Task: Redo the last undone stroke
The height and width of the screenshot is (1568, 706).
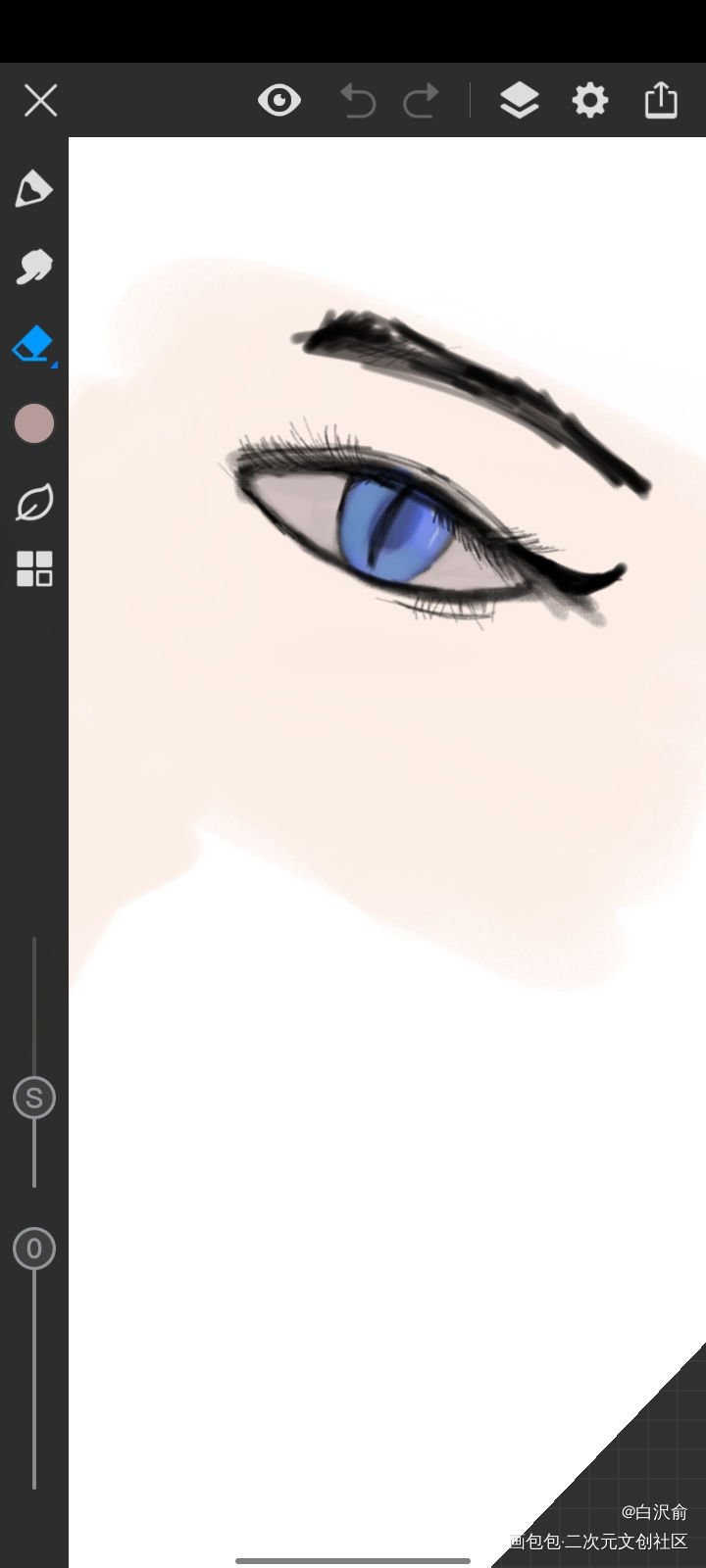Action: [422, 100]
